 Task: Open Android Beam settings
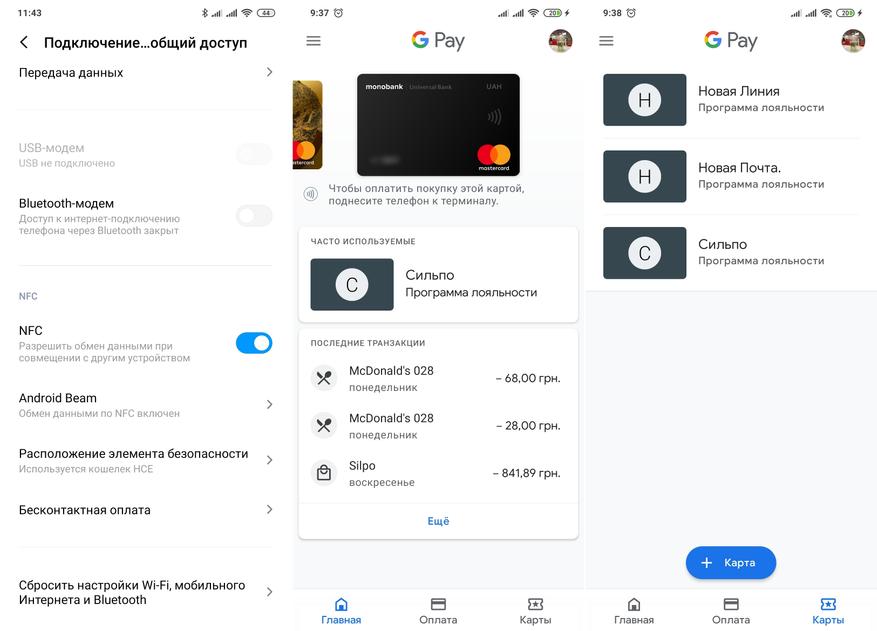(145, 404)
